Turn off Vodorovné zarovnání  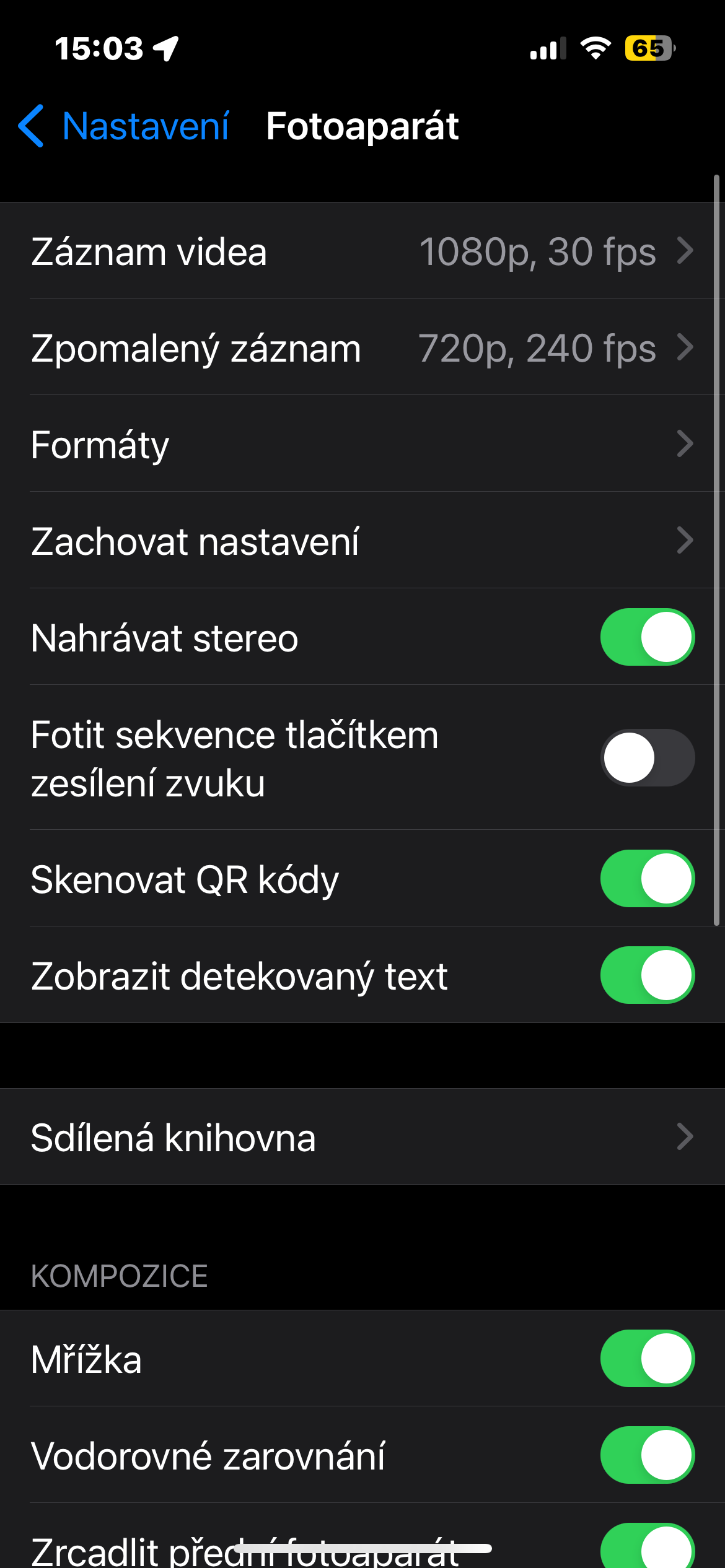[x=647, y=1455]
